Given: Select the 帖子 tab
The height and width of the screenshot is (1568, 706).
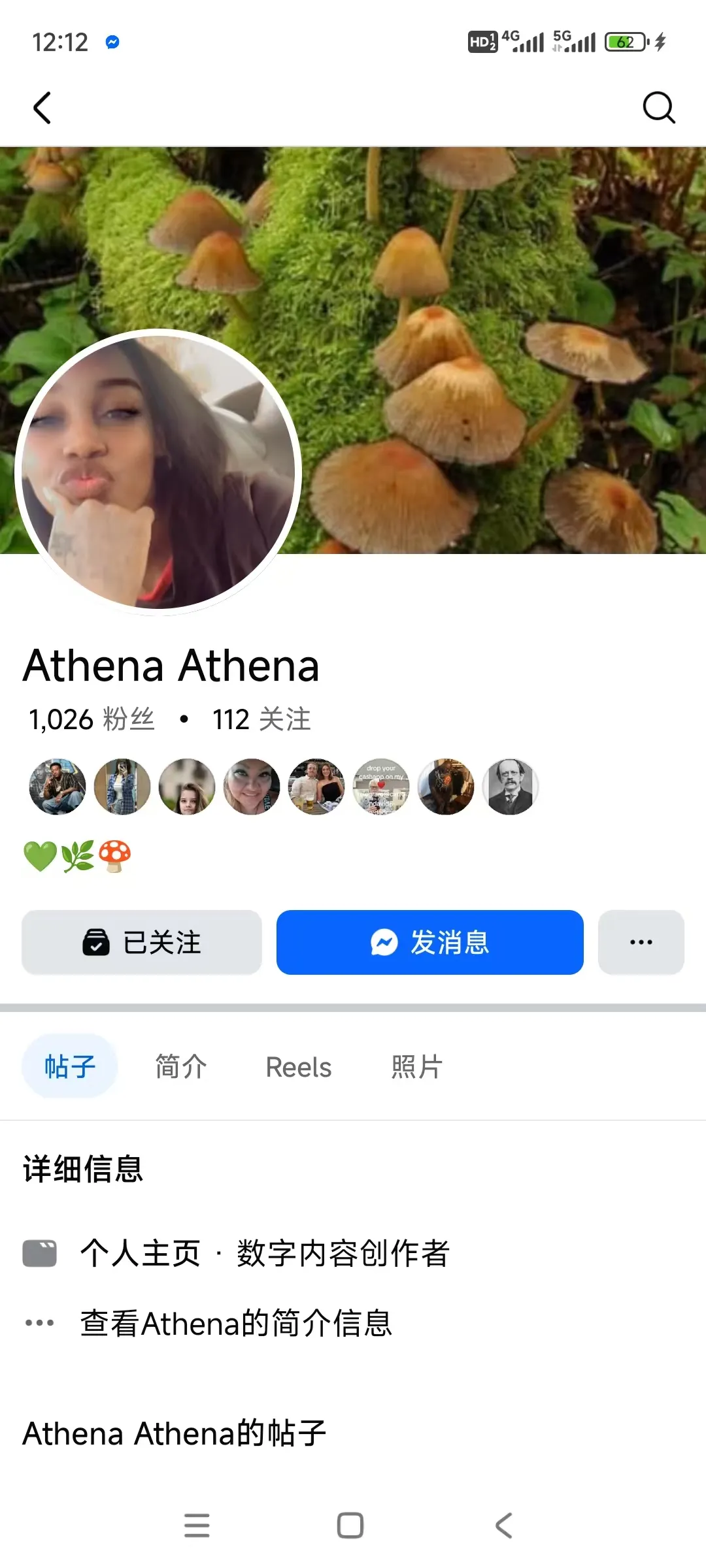Looking at the screenshot, I should coord(70,1067).
